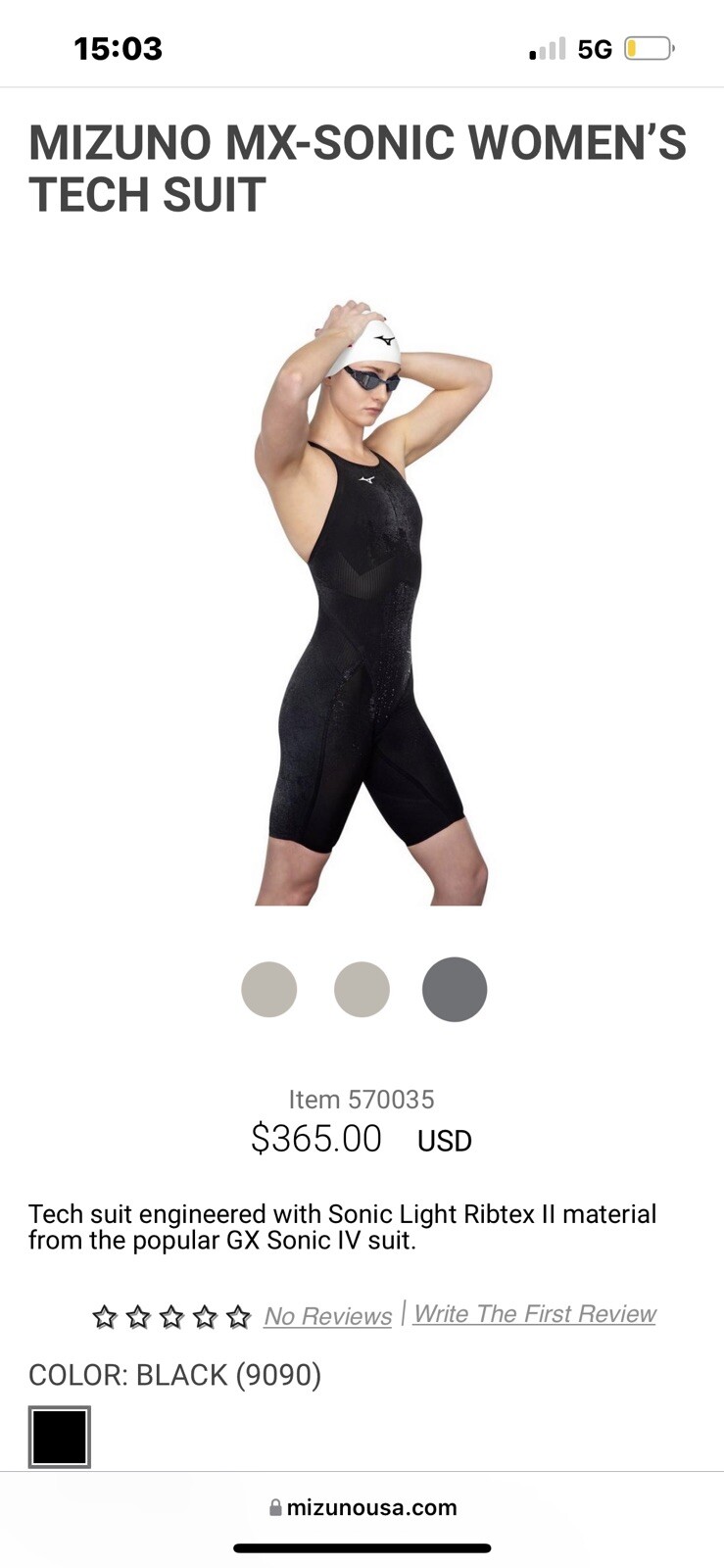Tap Write The First Review link
724x1568 pixels.
tap(534, 1314)
